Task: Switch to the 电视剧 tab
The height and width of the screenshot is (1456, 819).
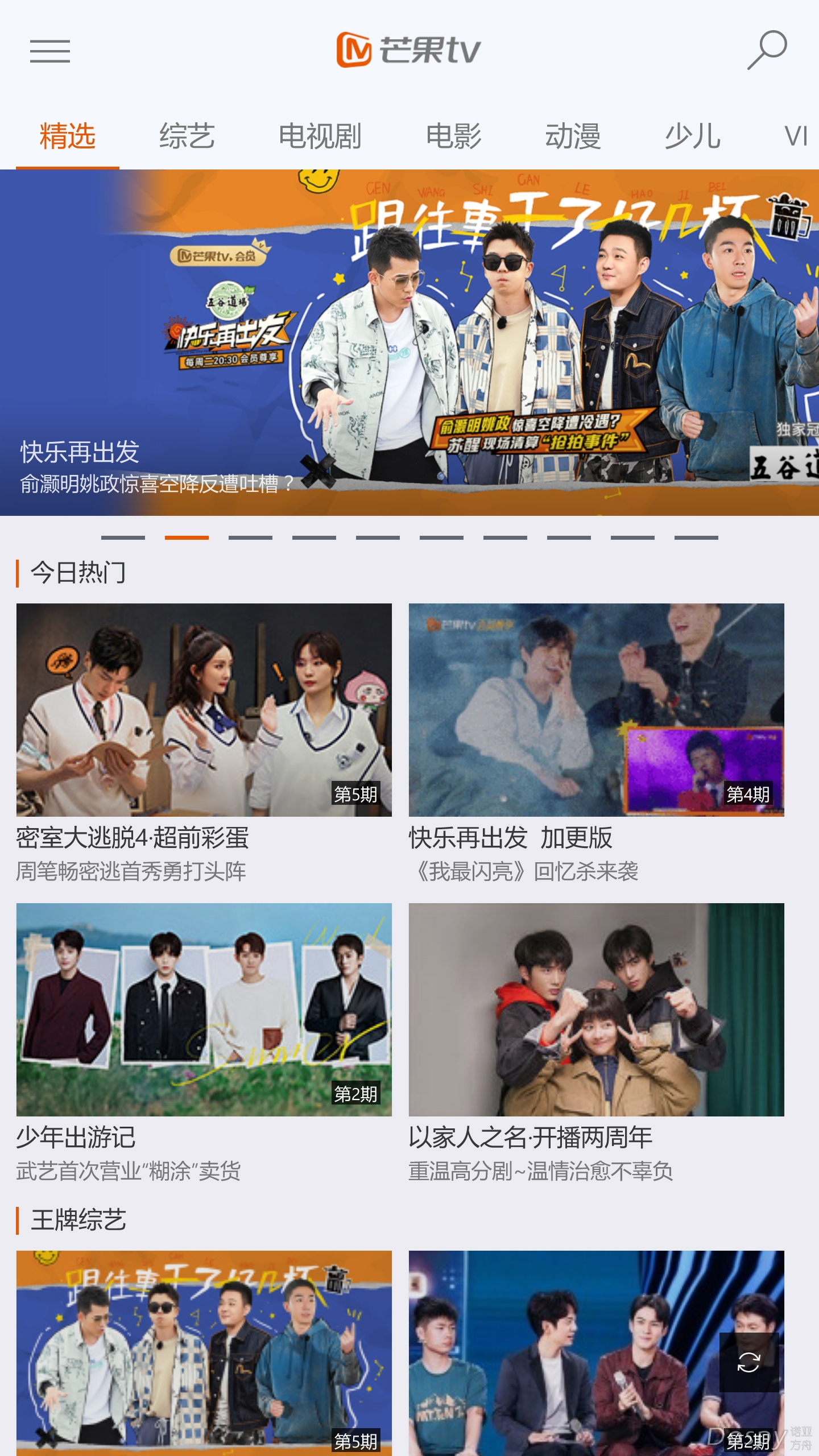Action: pyautogui.click(x=320, y=136)
